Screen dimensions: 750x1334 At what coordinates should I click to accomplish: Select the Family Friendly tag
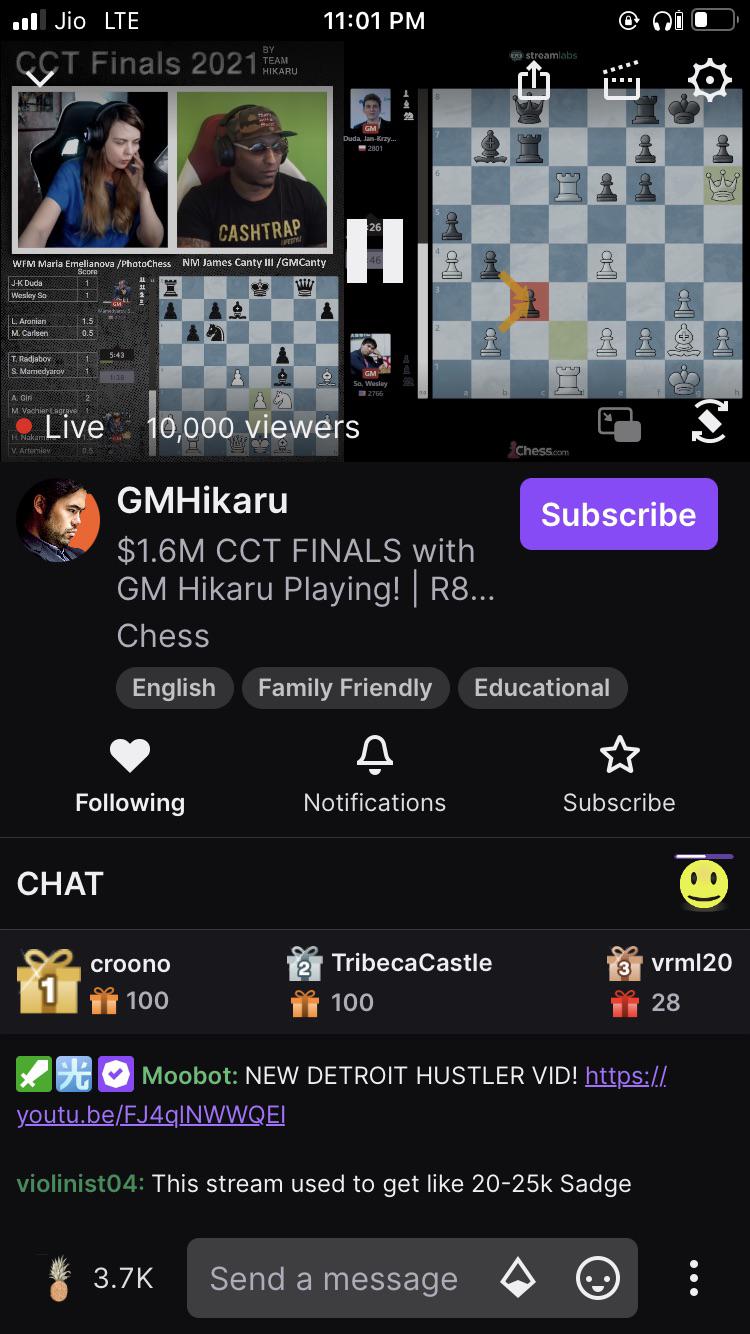(345, 688)
